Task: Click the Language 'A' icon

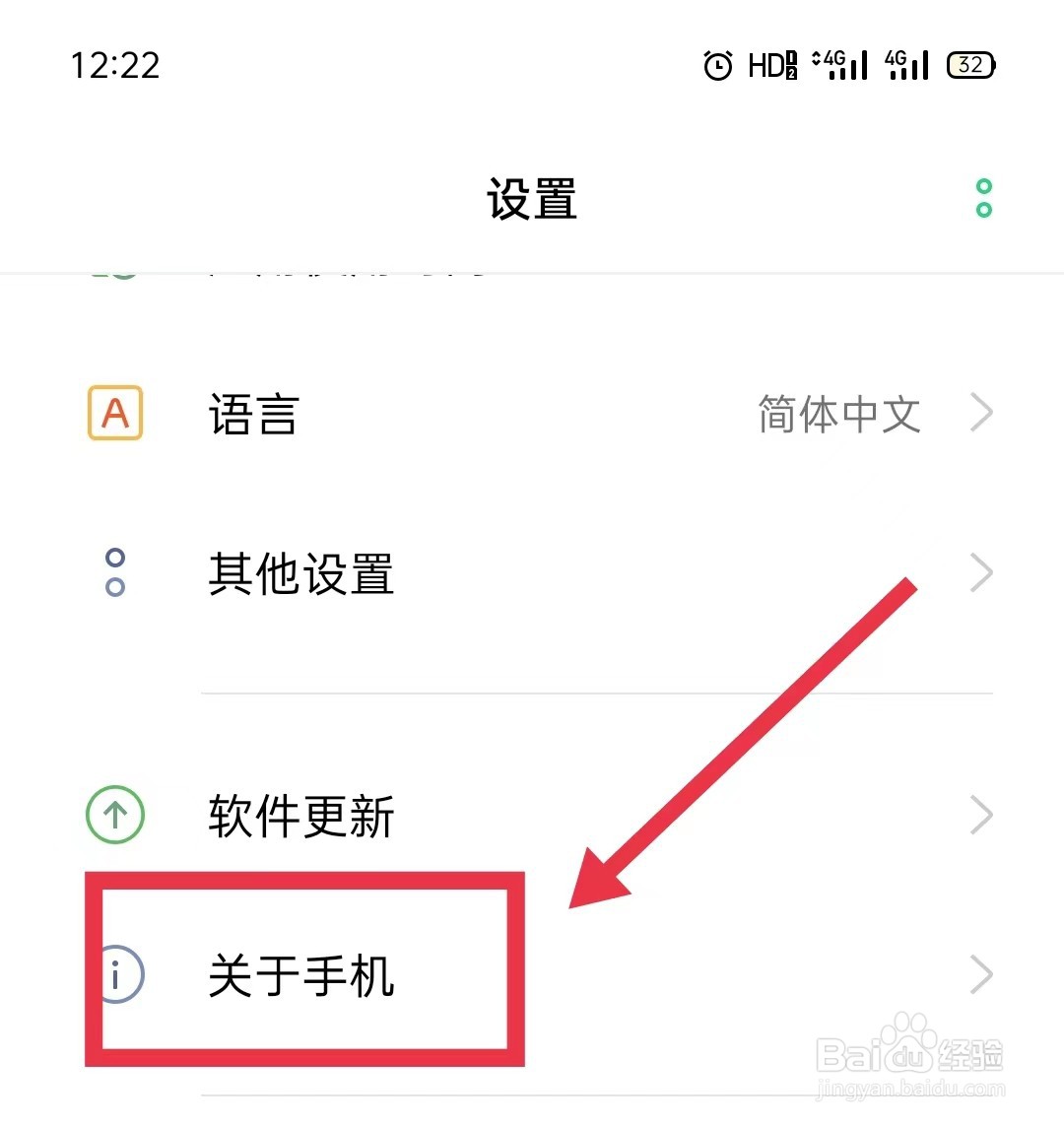Action: pyautogui.click(x=114, y=414)
